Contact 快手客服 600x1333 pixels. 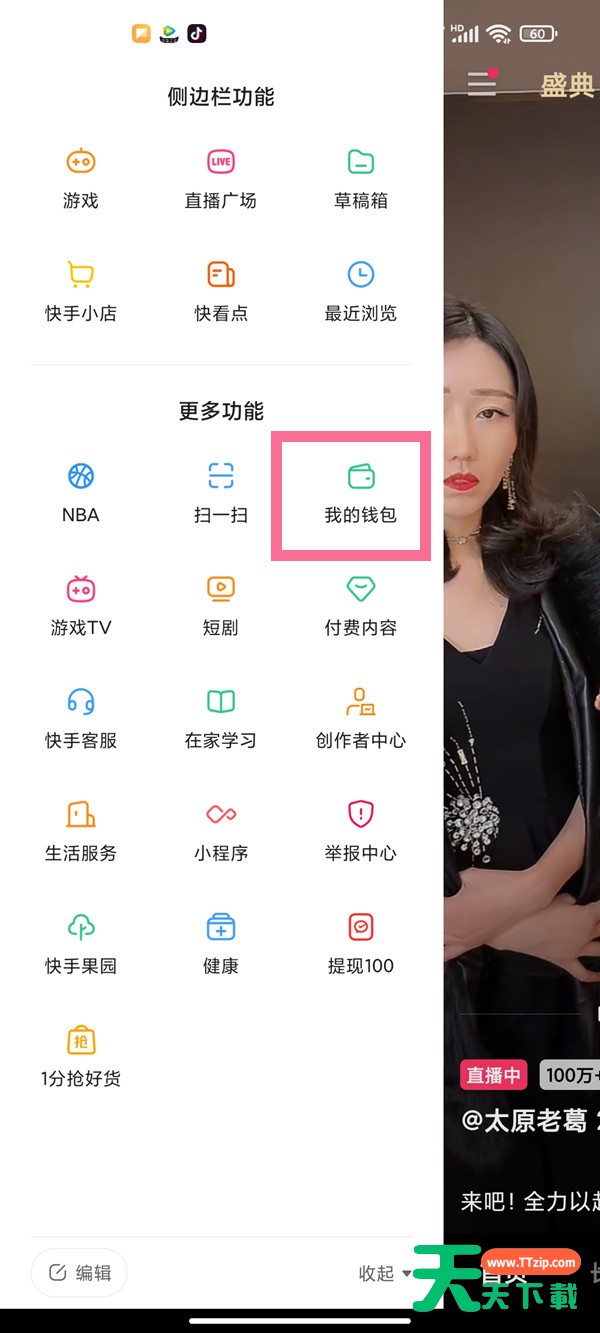[81, 720]
